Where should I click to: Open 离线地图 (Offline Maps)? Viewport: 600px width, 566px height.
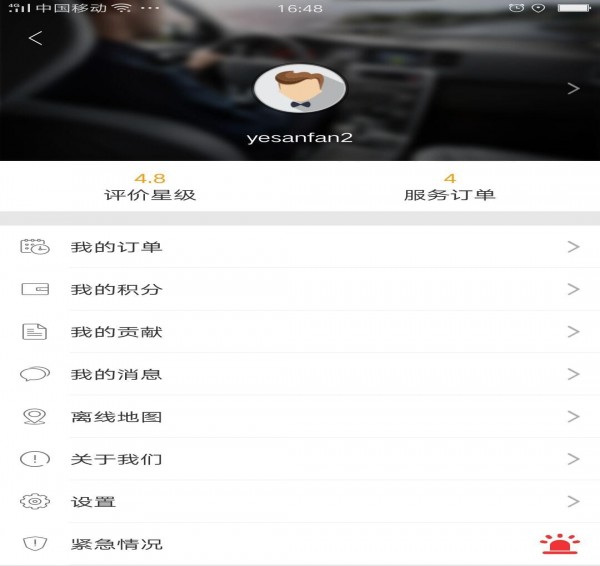300,416
